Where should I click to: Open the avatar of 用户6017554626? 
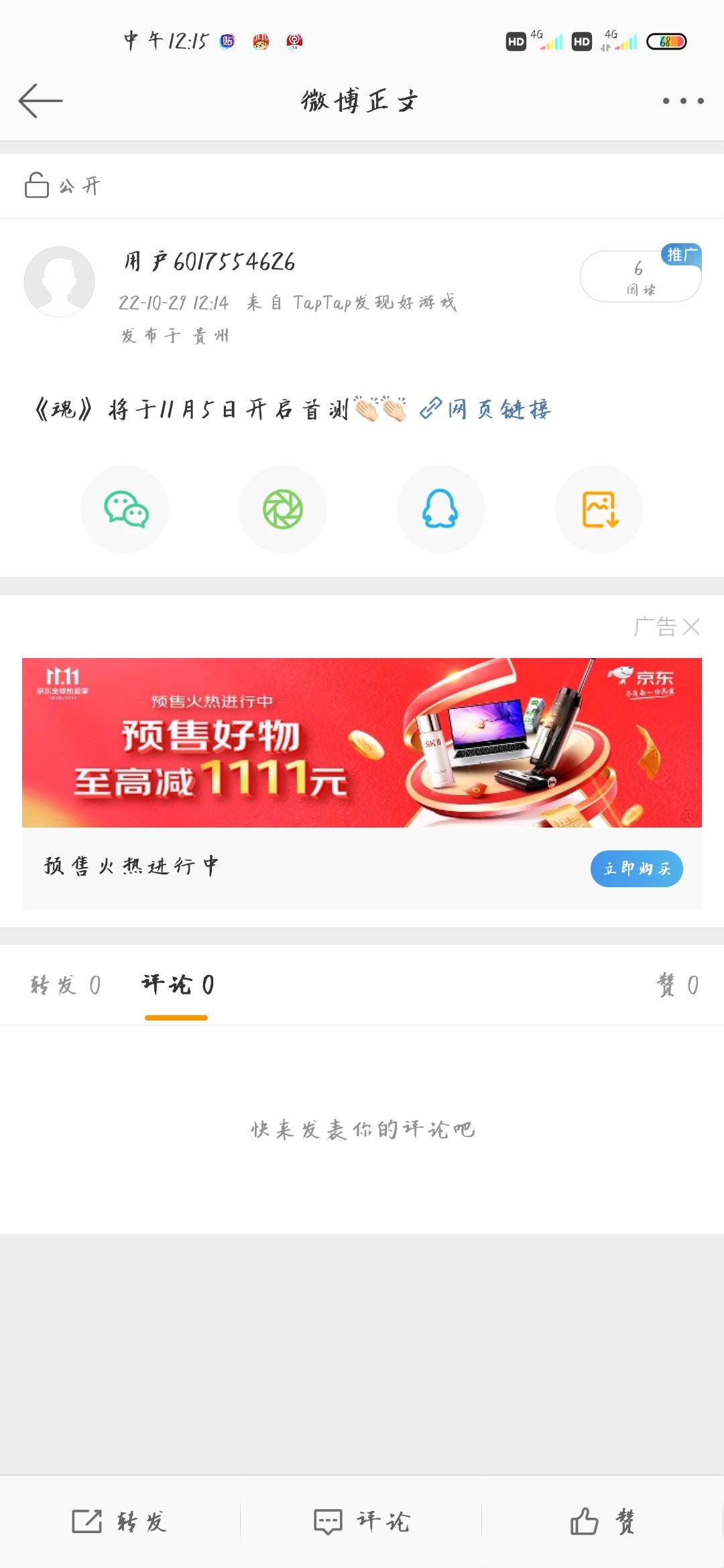click(x=59, y=281)
